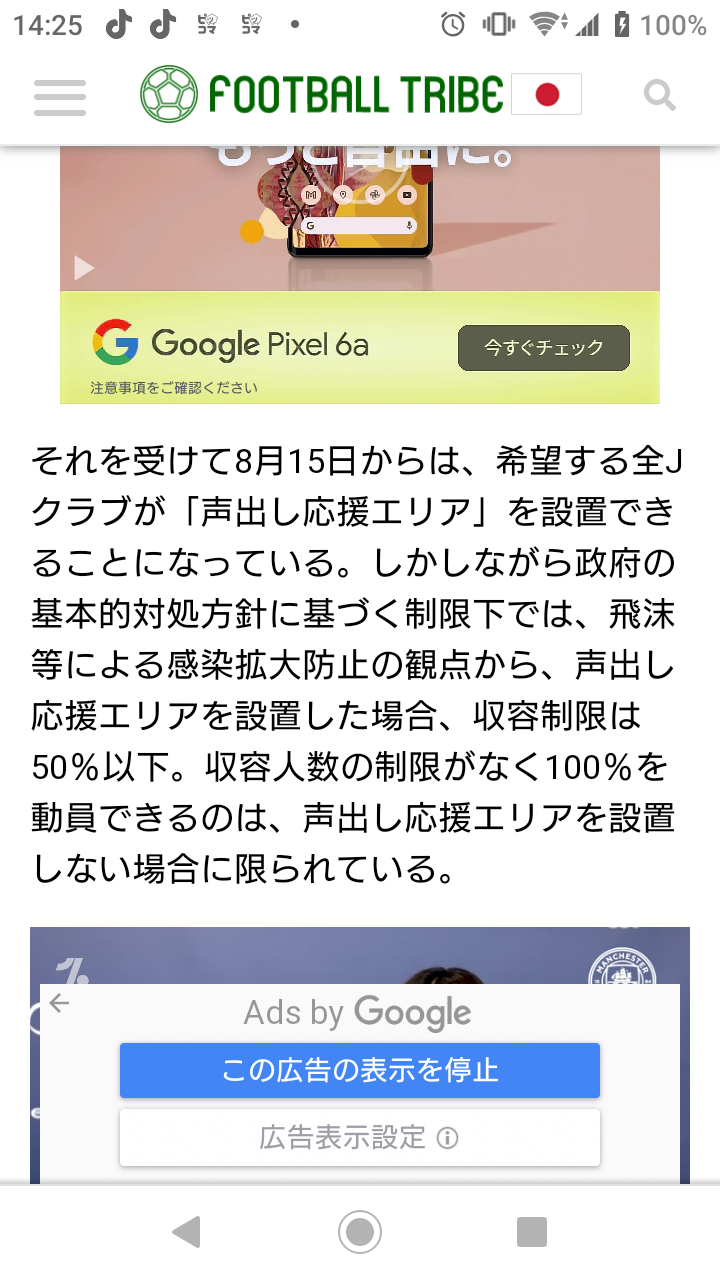Play the Google Pixel 6a video ad

click(84, 268)
